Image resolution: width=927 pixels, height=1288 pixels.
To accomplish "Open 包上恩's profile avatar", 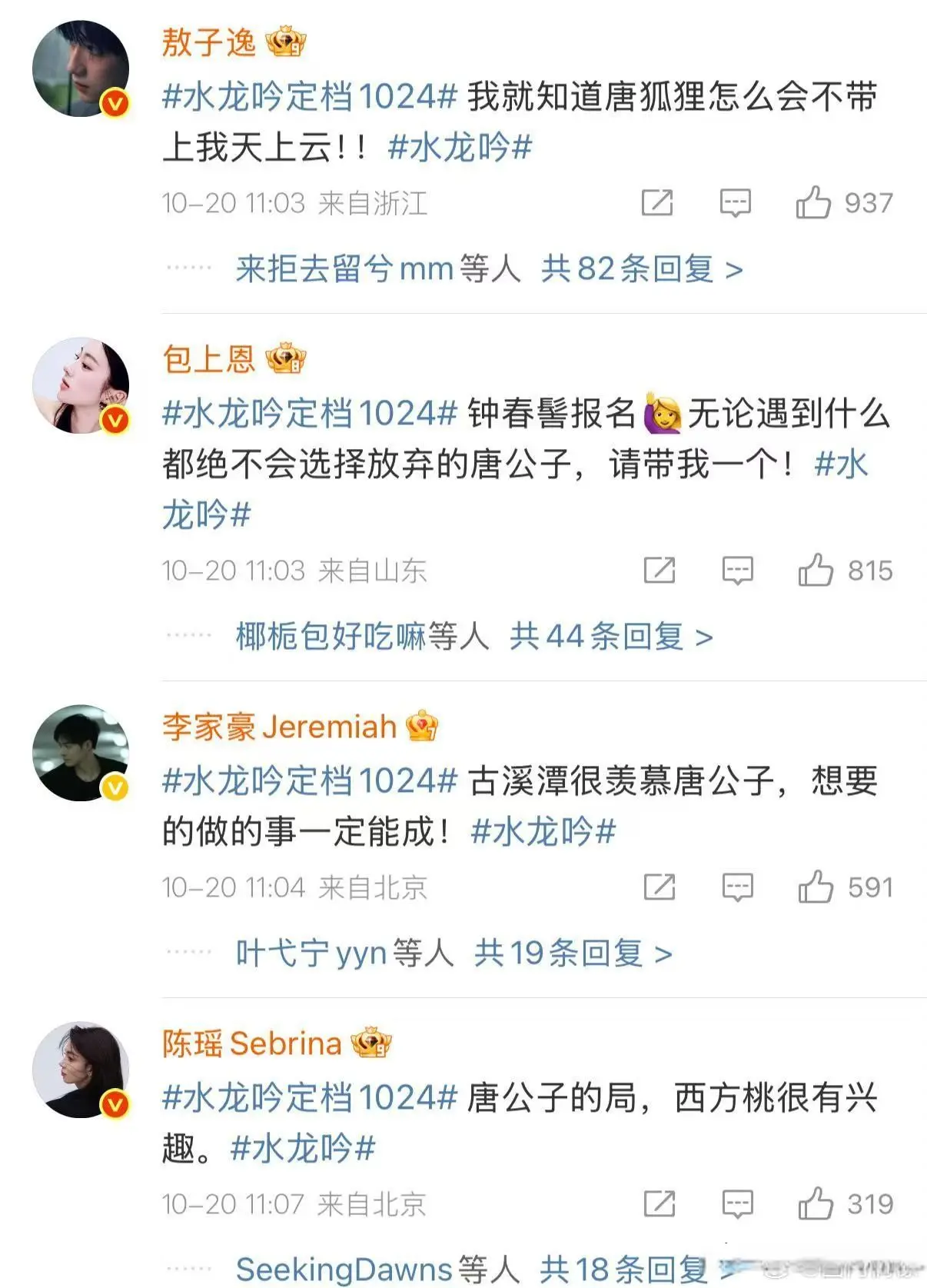I will 80,385.
